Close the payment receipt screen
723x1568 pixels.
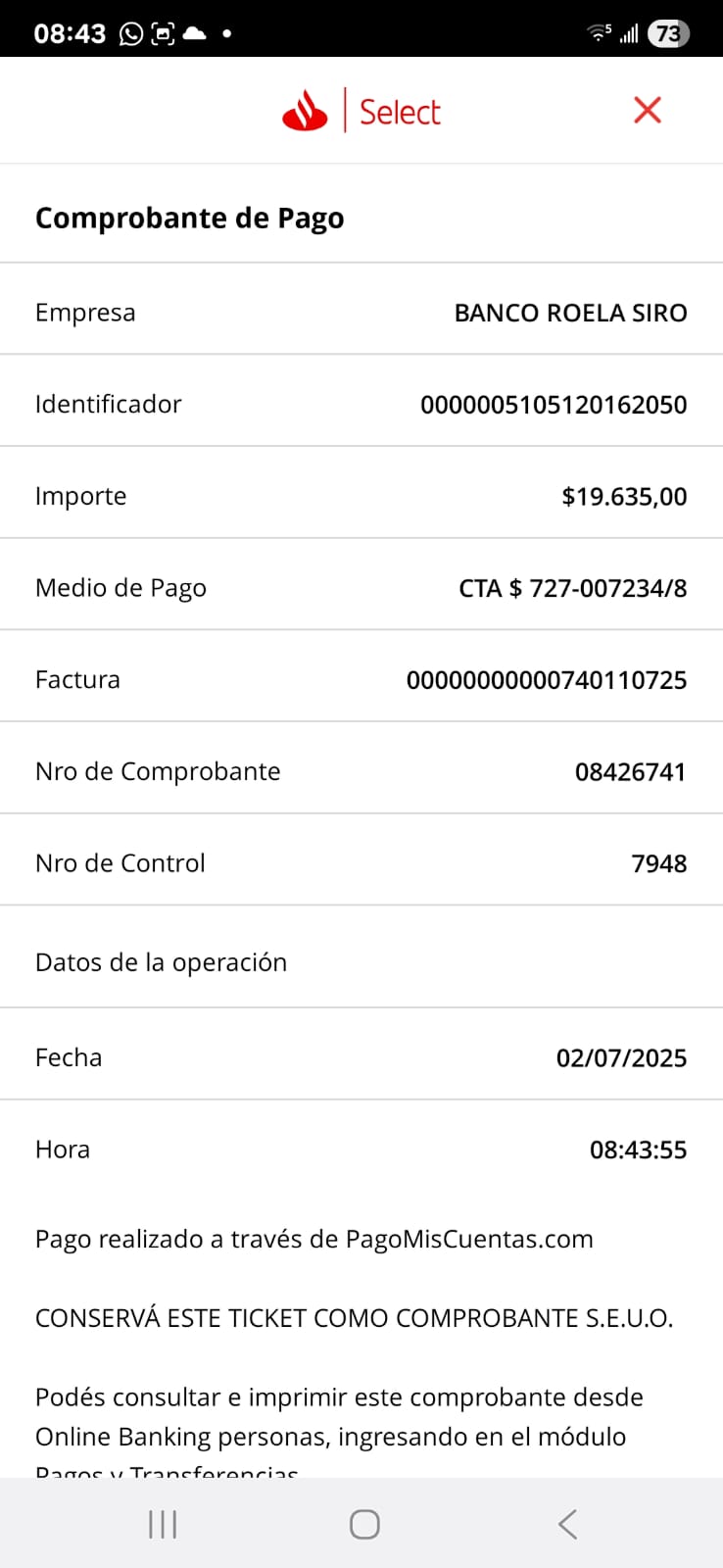[648, 111]
